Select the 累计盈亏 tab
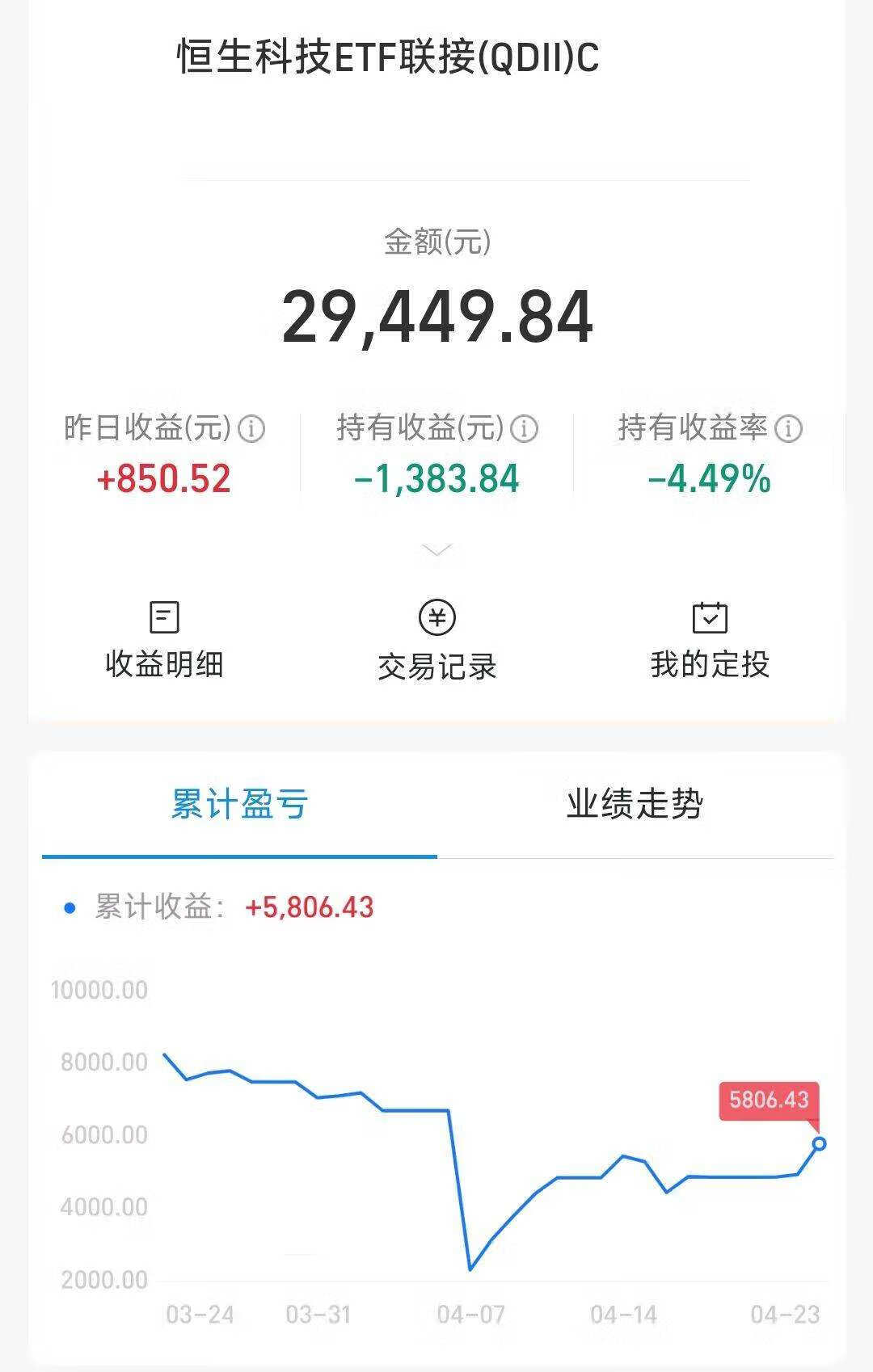873x1372 pixels. tap(241, 802)
